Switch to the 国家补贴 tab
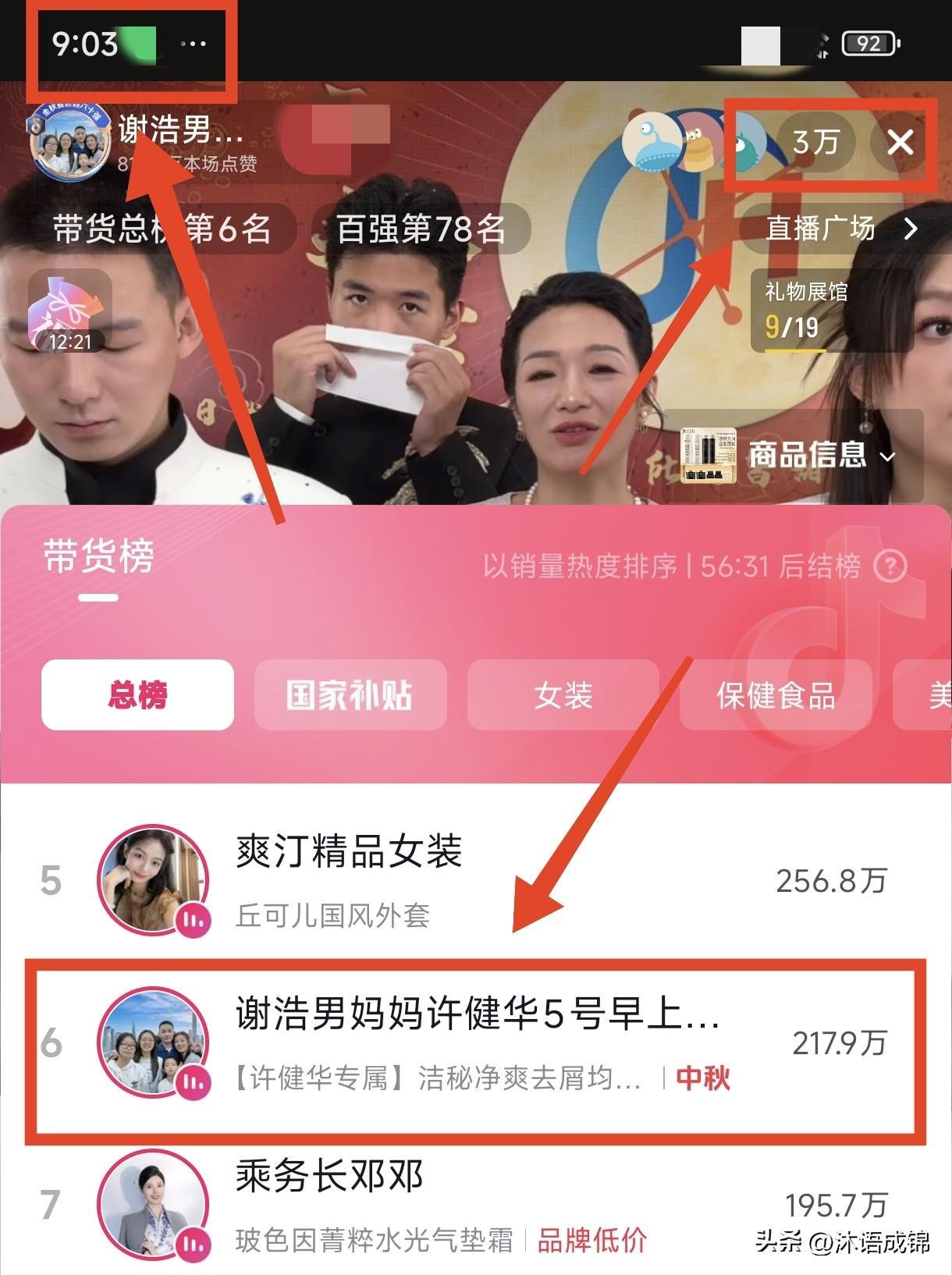The width and height of the screenshot is (952, 1275). tap(350, 694)
